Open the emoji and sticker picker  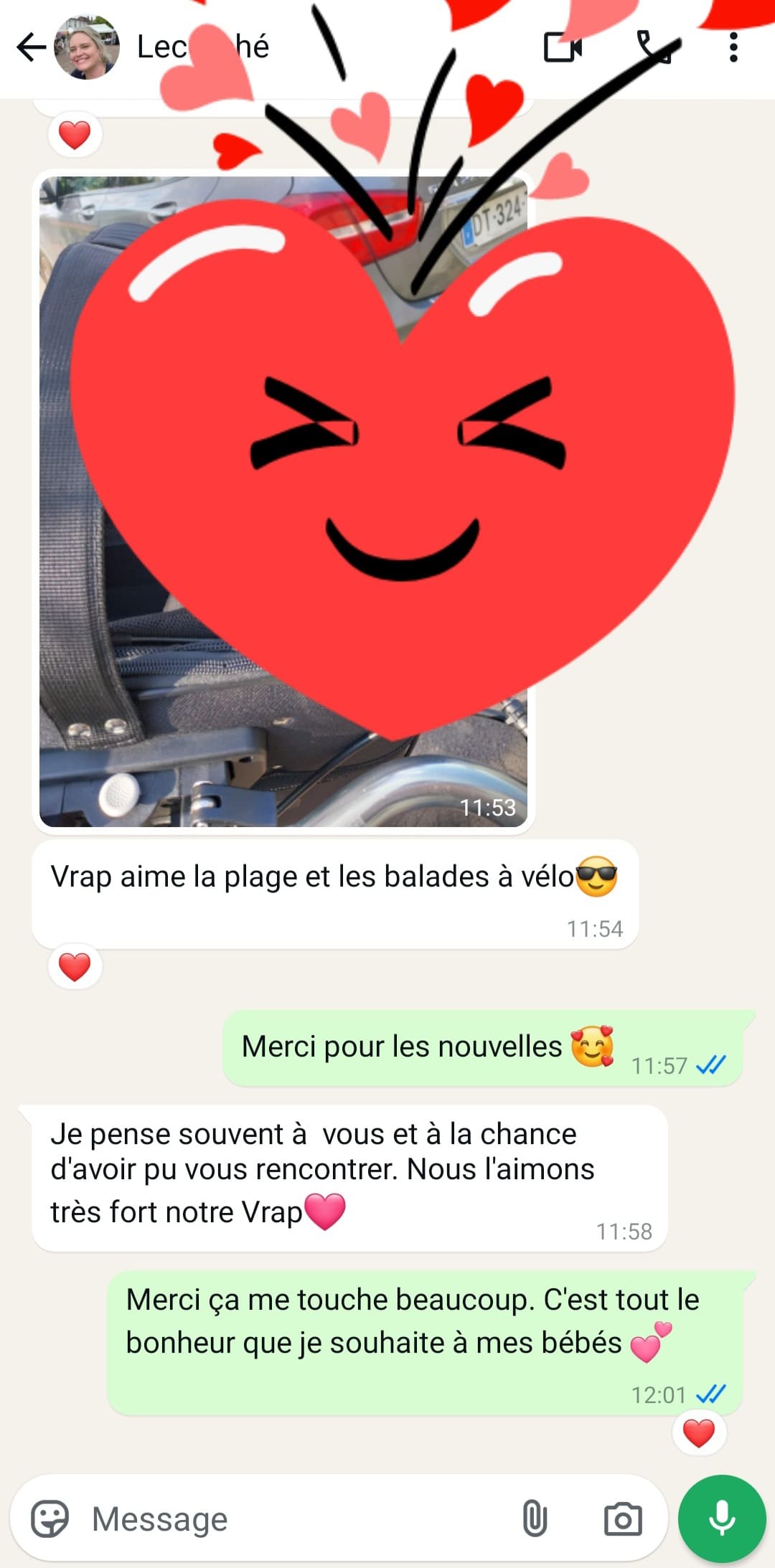(x=50, y=1519)
